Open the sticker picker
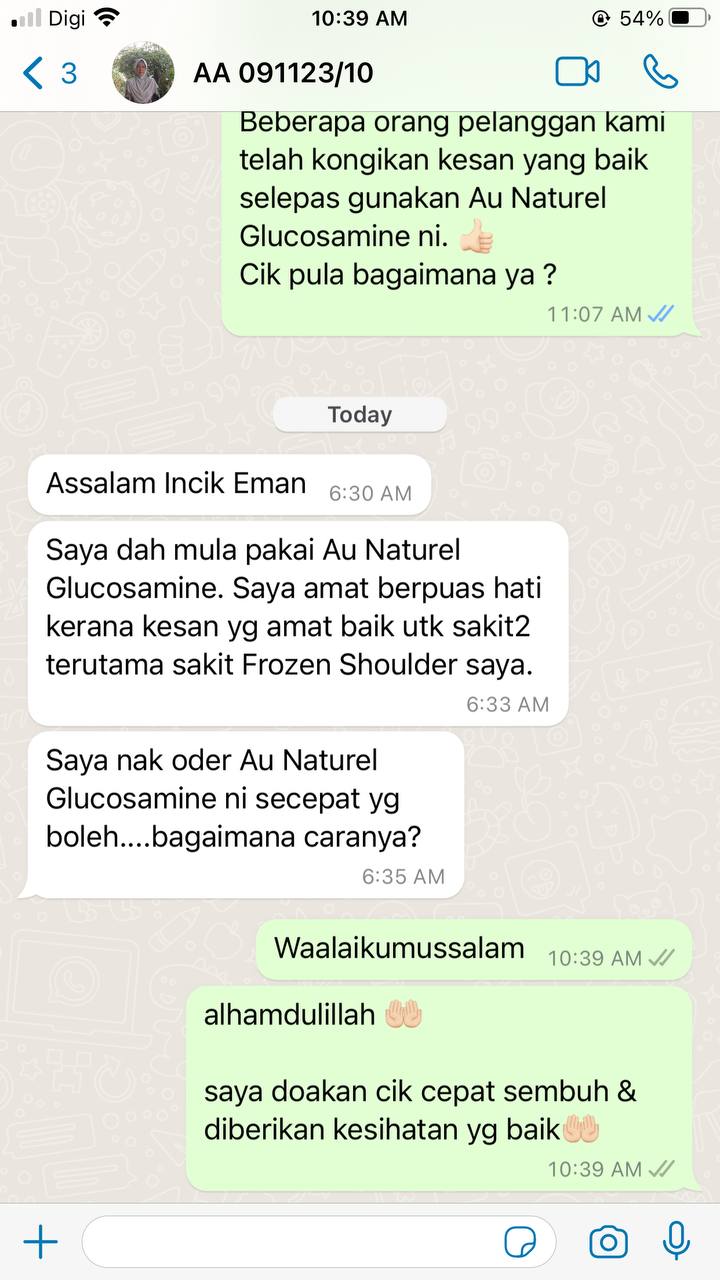720x1280 pixels. coord(520,1243)
